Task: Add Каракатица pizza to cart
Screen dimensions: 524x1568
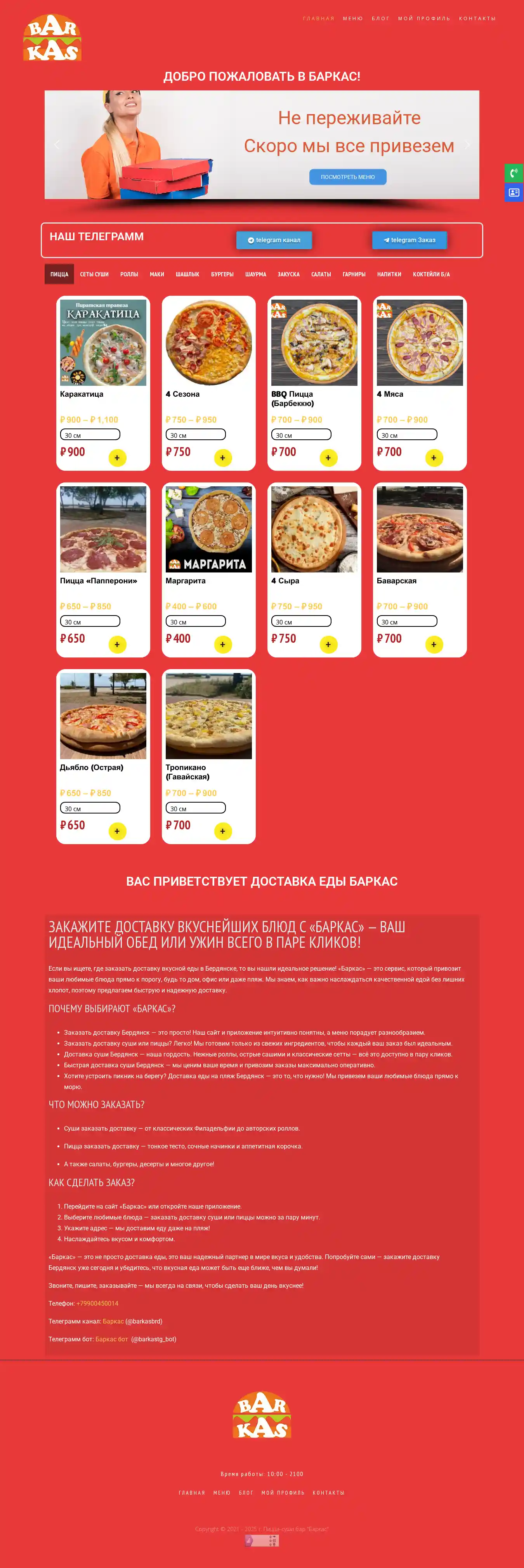Action: (117, 458)
